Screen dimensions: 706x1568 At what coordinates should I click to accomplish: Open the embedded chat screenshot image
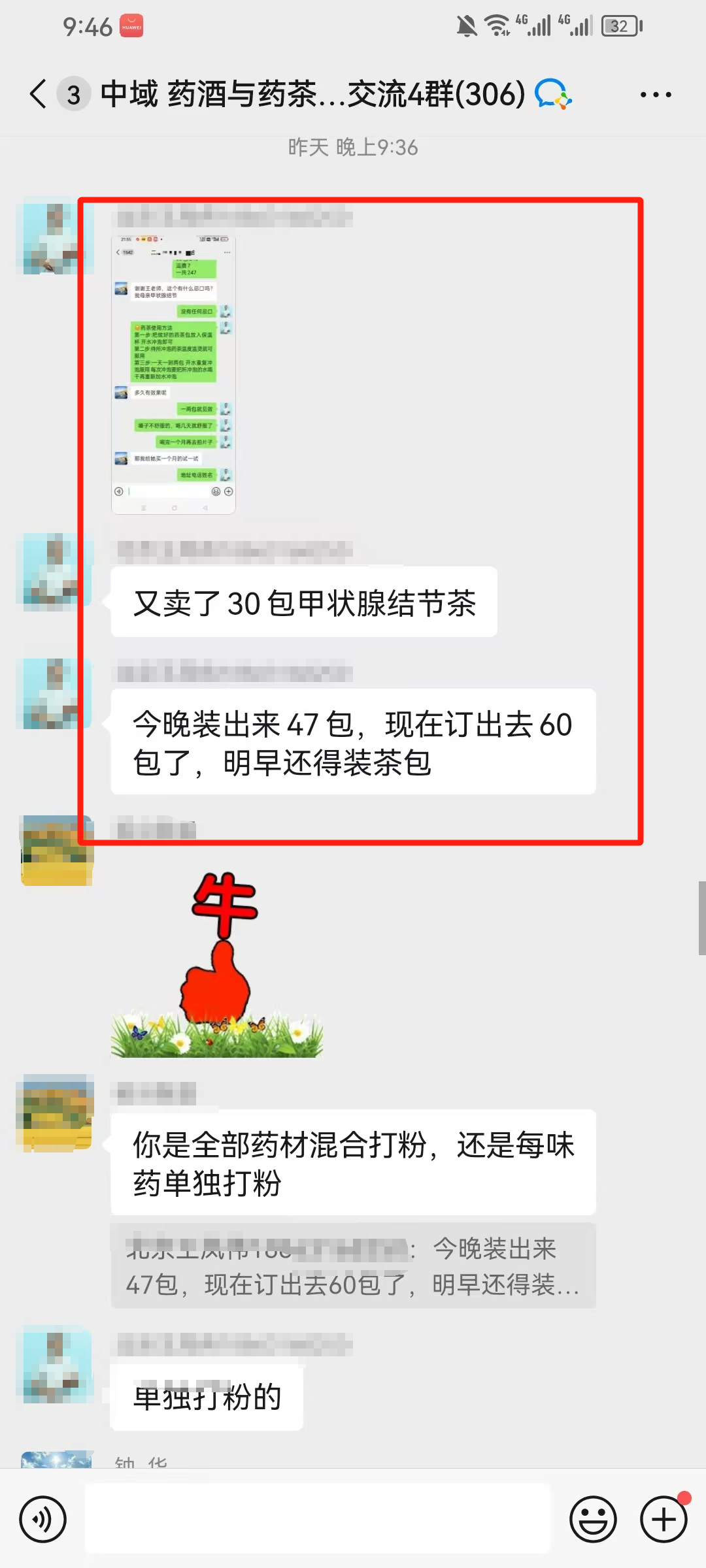pos(173,372)
